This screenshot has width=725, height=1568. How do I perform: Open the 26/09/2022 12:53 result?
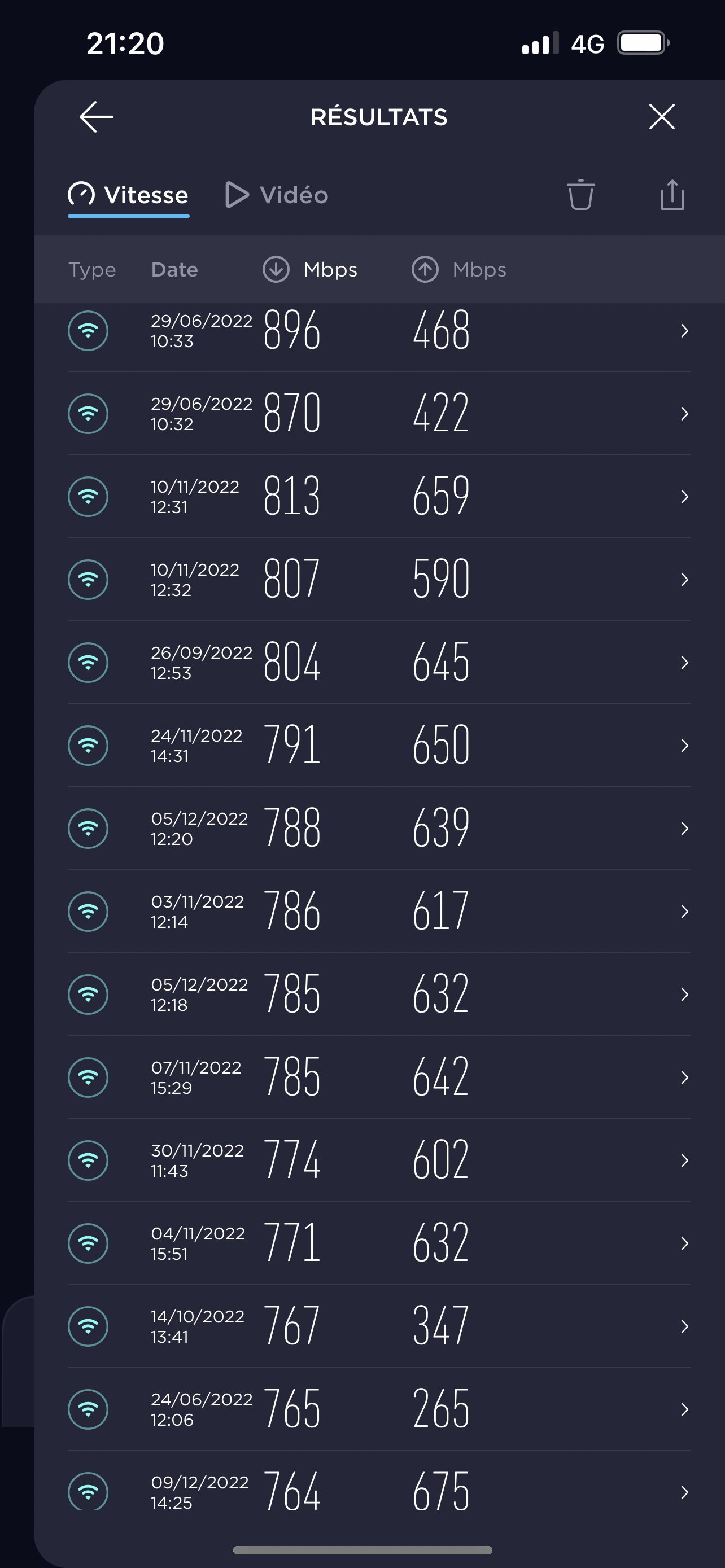click(x=379, y=662)
